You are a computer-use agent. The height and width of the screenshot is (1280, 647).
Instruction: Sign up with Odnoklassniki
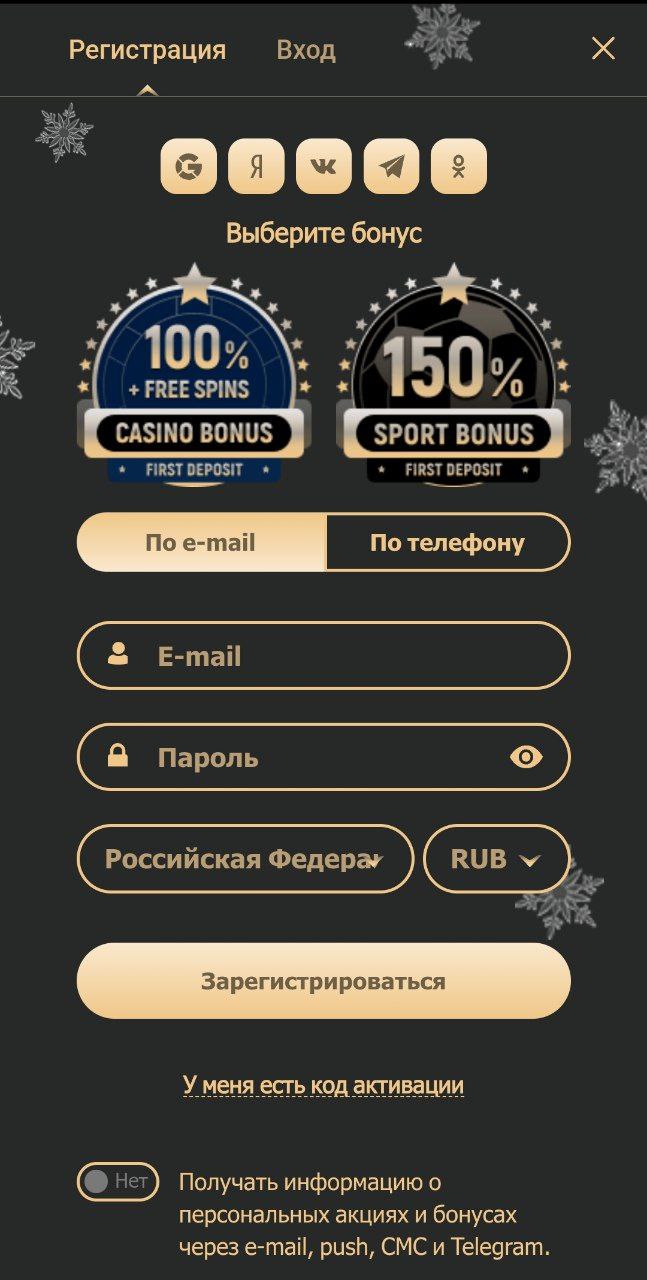459,166
